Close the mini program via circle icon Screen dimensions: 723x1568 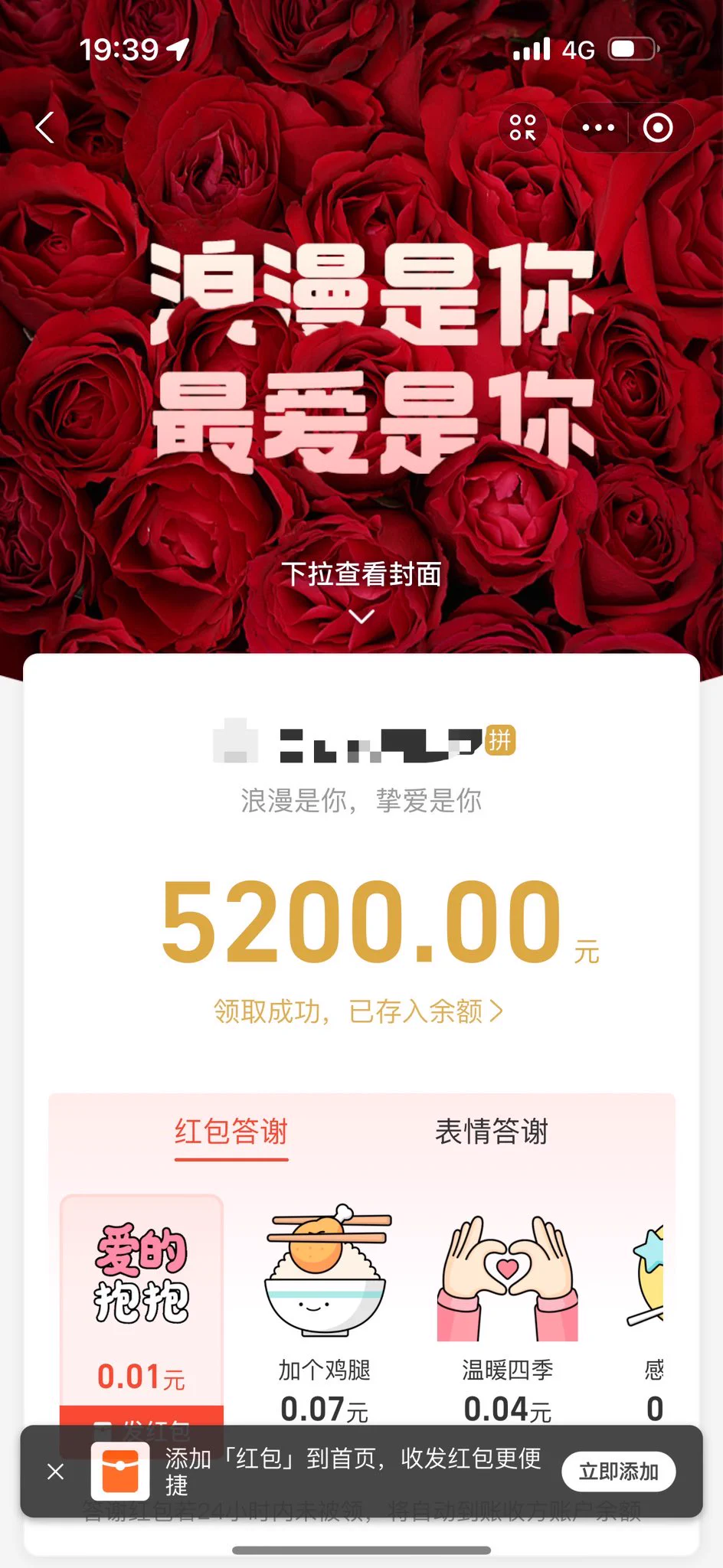point(658,128)
